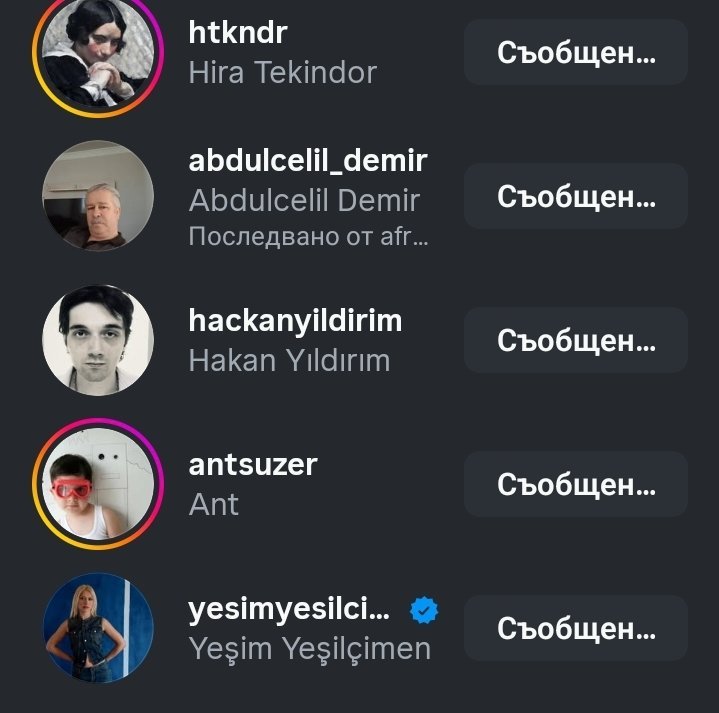Message antsuzer with the Съобщение button

(575, 484)
